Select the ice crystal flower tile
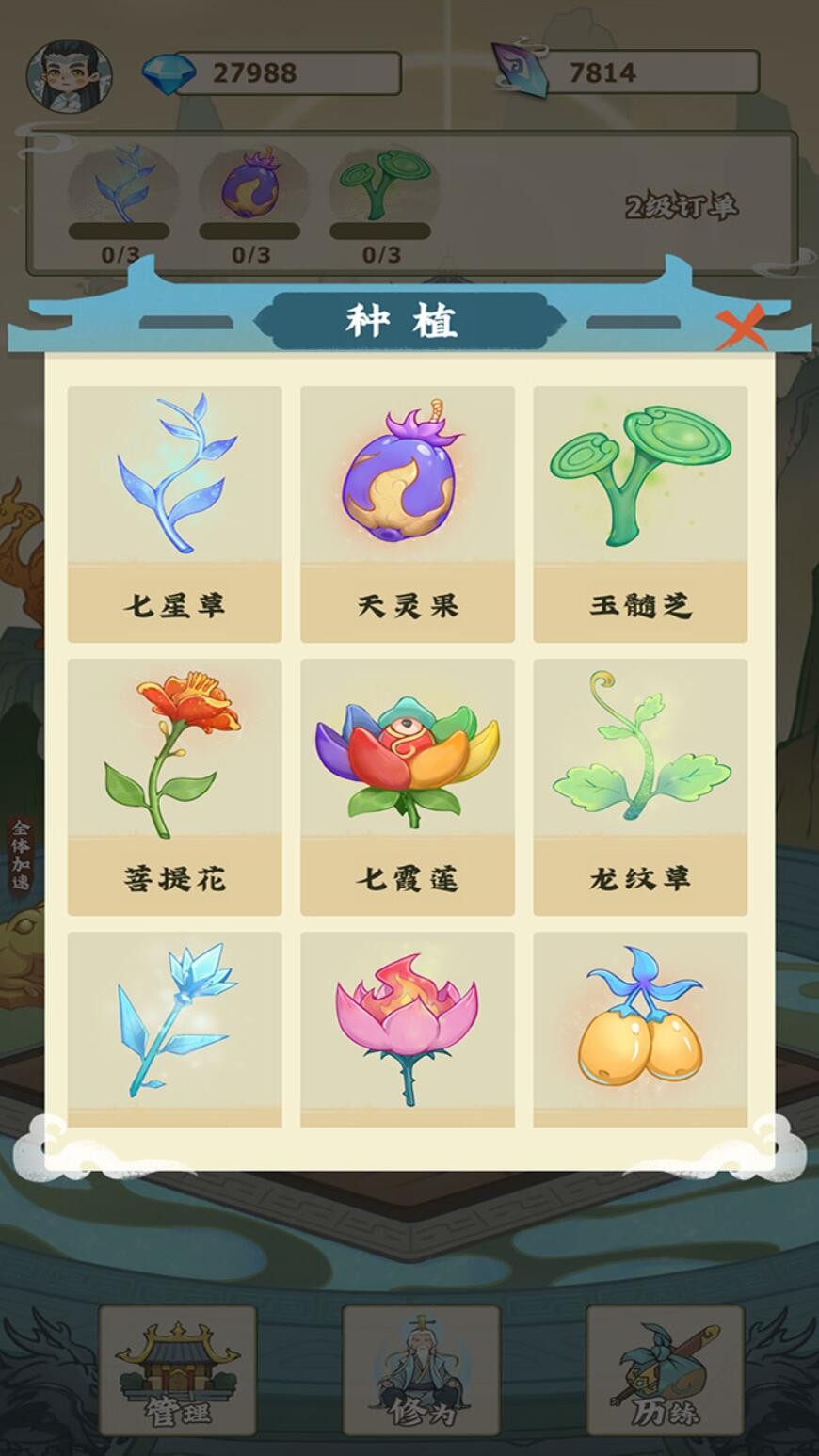Screen dimensions: 819x1456 pyautogui.click(x=174, y=1028)
